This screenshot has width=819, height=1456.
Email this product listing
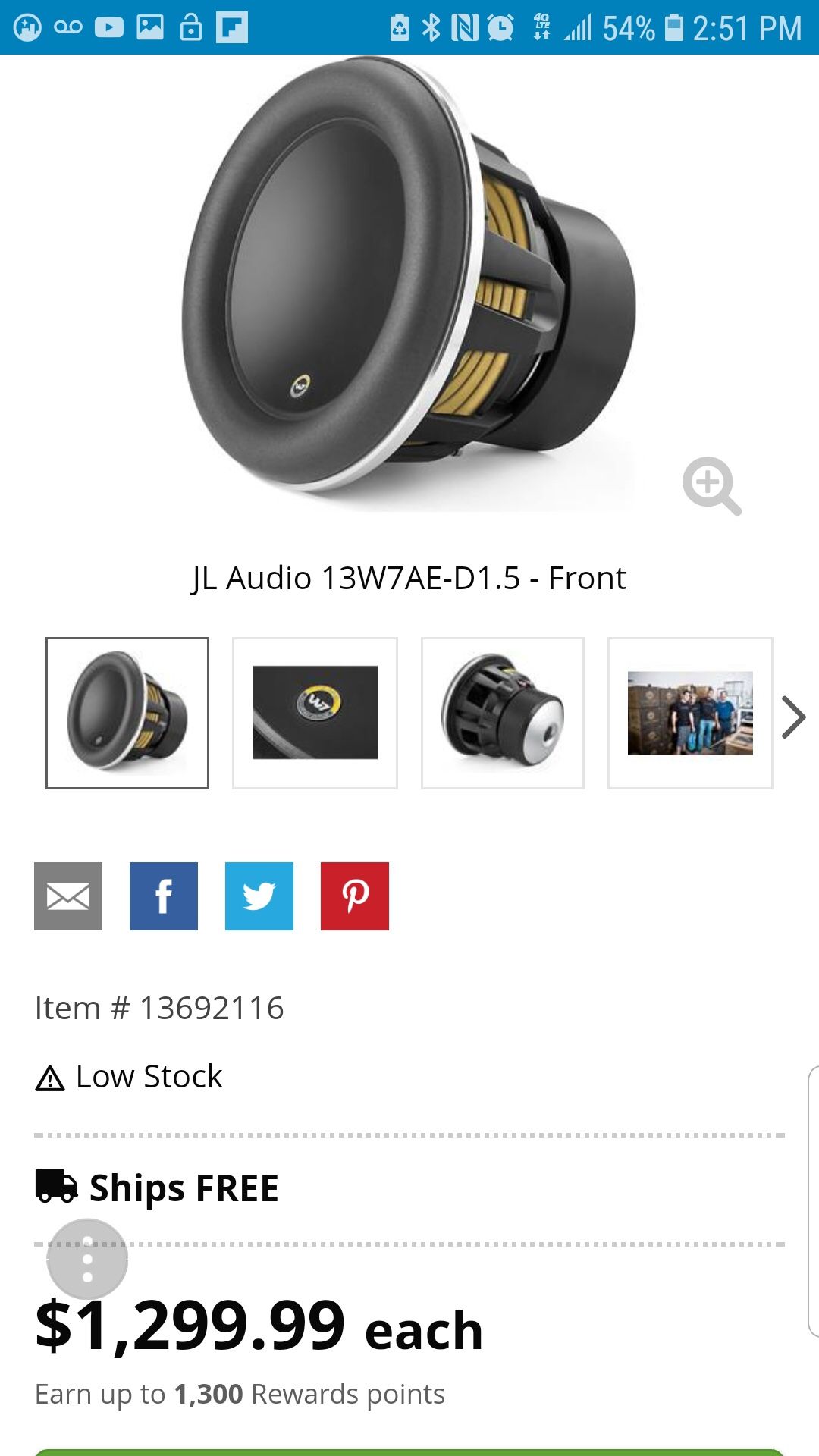click(67, 896)
